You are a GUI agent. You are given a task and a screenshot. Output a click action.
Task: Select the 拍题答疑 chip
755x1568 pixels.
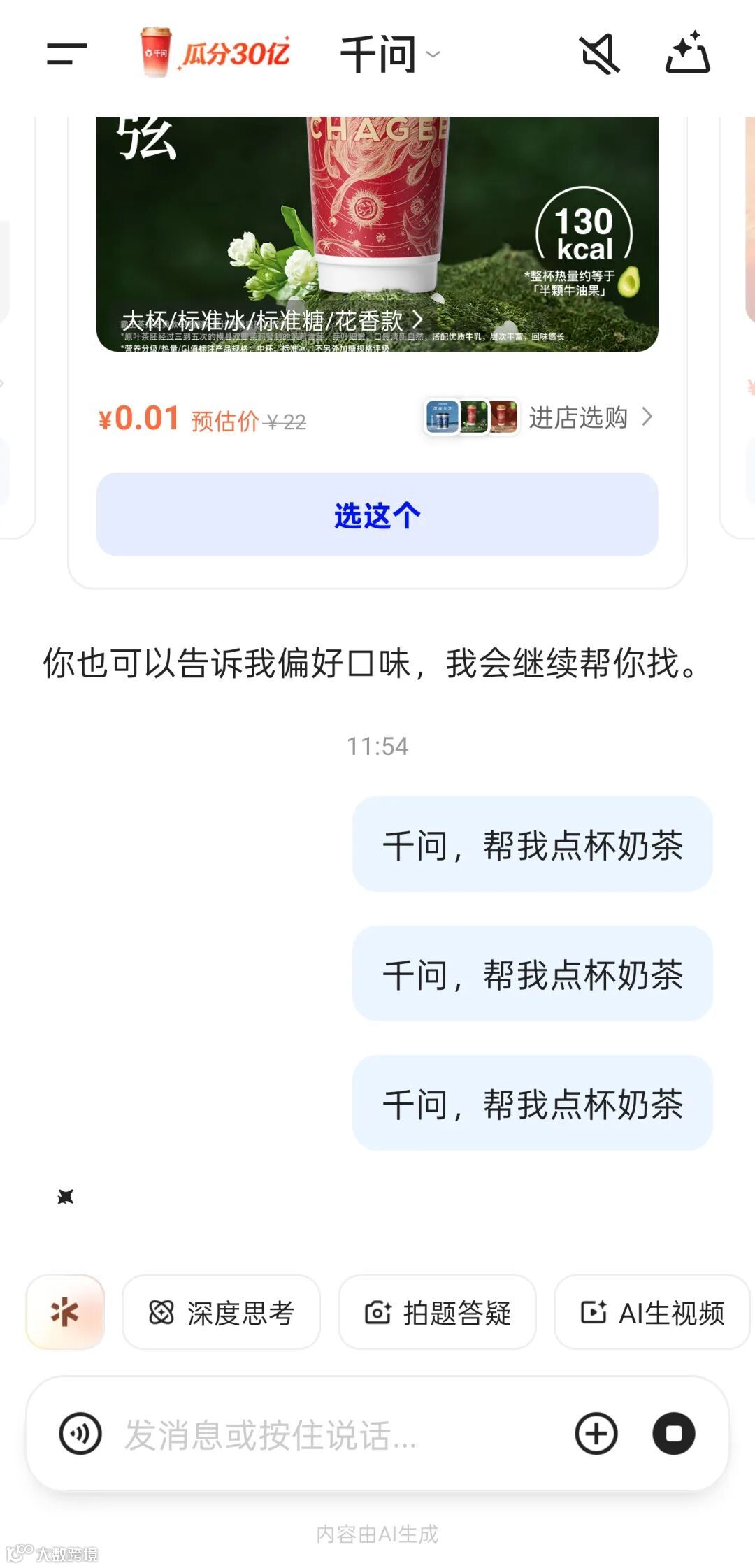(437, 1312)
